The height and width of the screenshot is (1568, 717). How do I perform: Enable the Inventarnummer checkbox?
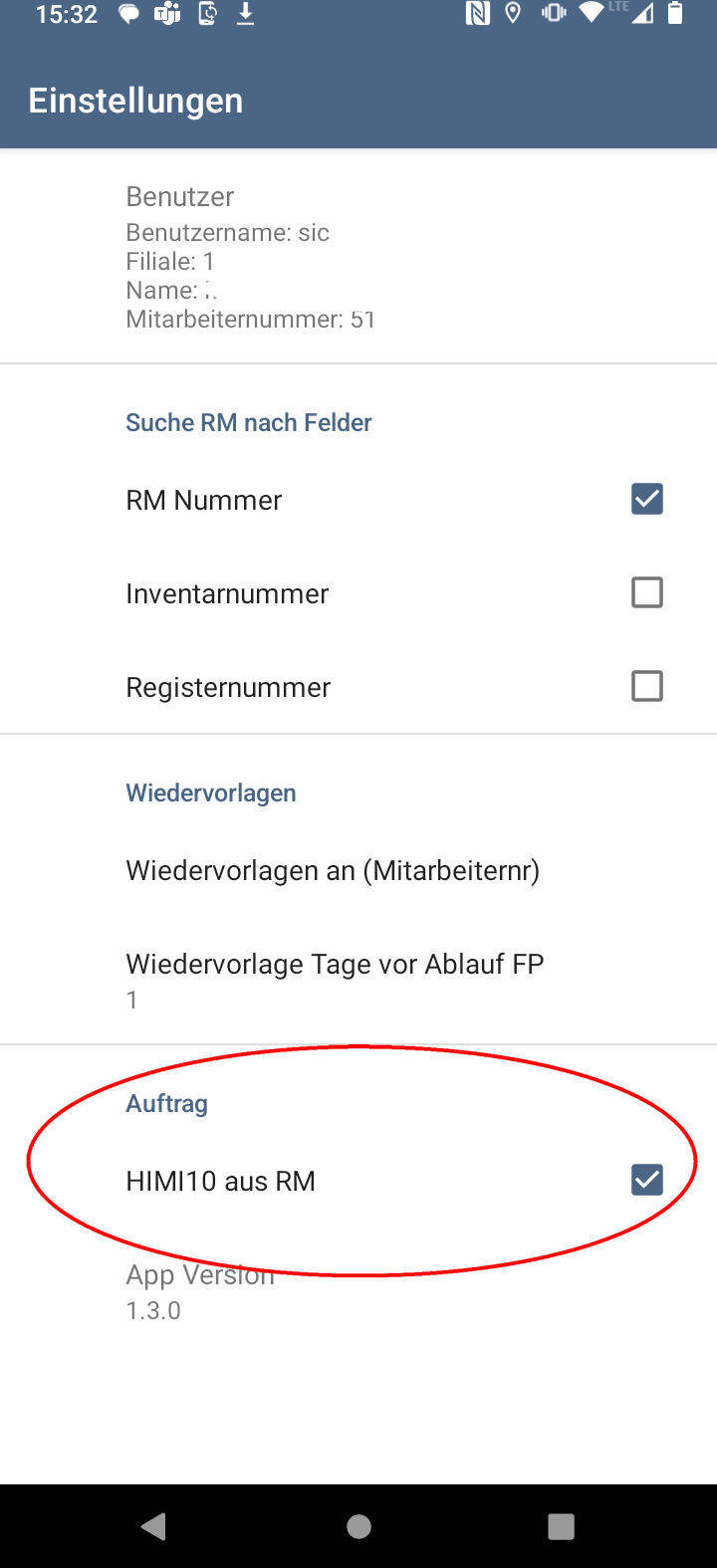coord(646,592)
